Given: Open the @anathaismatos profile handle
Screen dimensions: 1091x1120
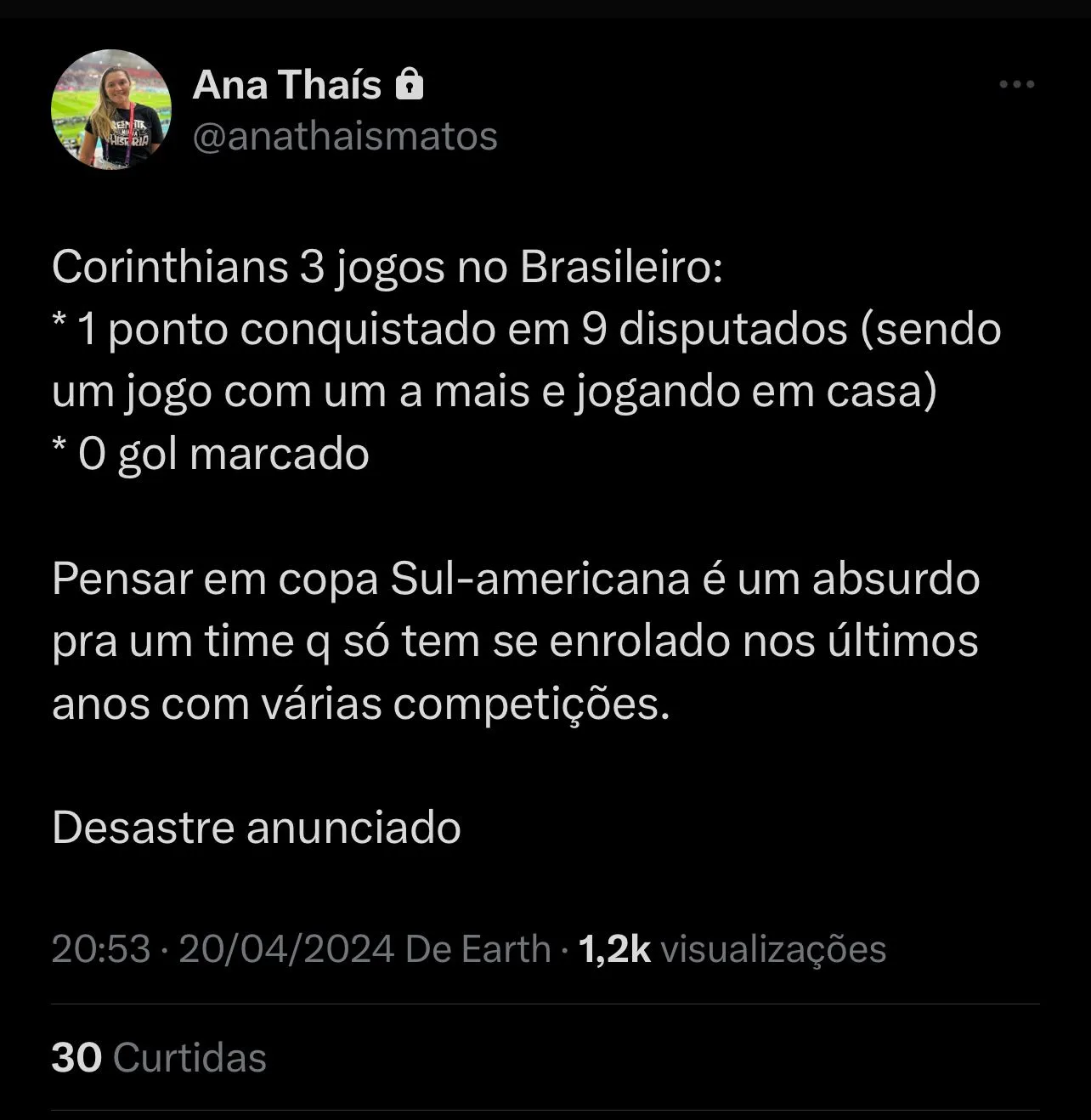Looking at the screenshot, I should 345,136.
